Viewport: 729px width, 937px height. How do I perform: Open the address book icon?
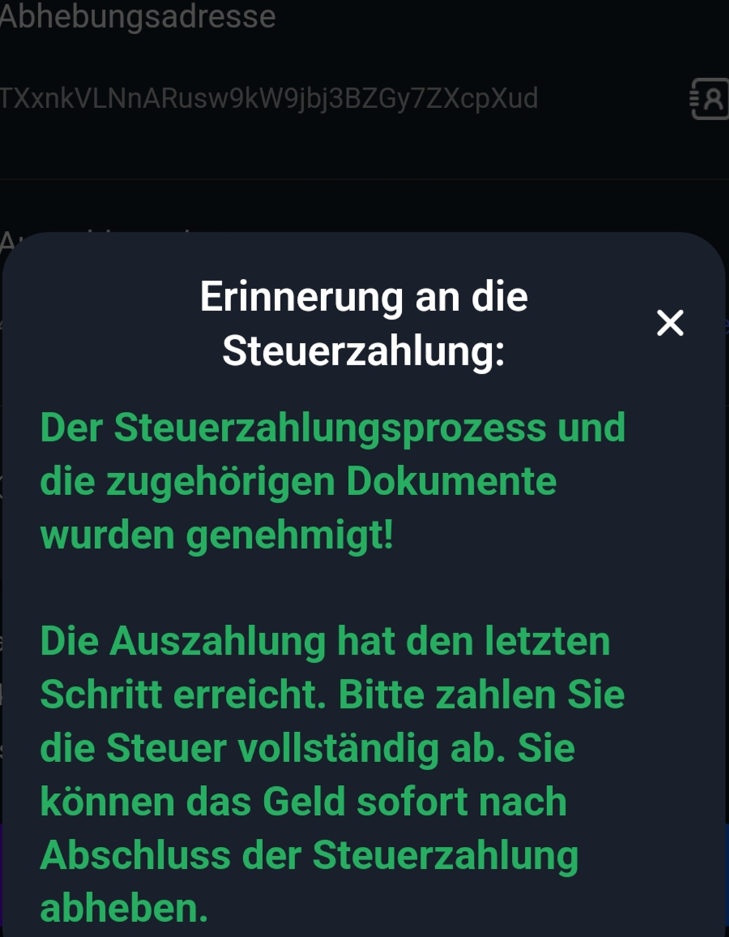[709, 99]
